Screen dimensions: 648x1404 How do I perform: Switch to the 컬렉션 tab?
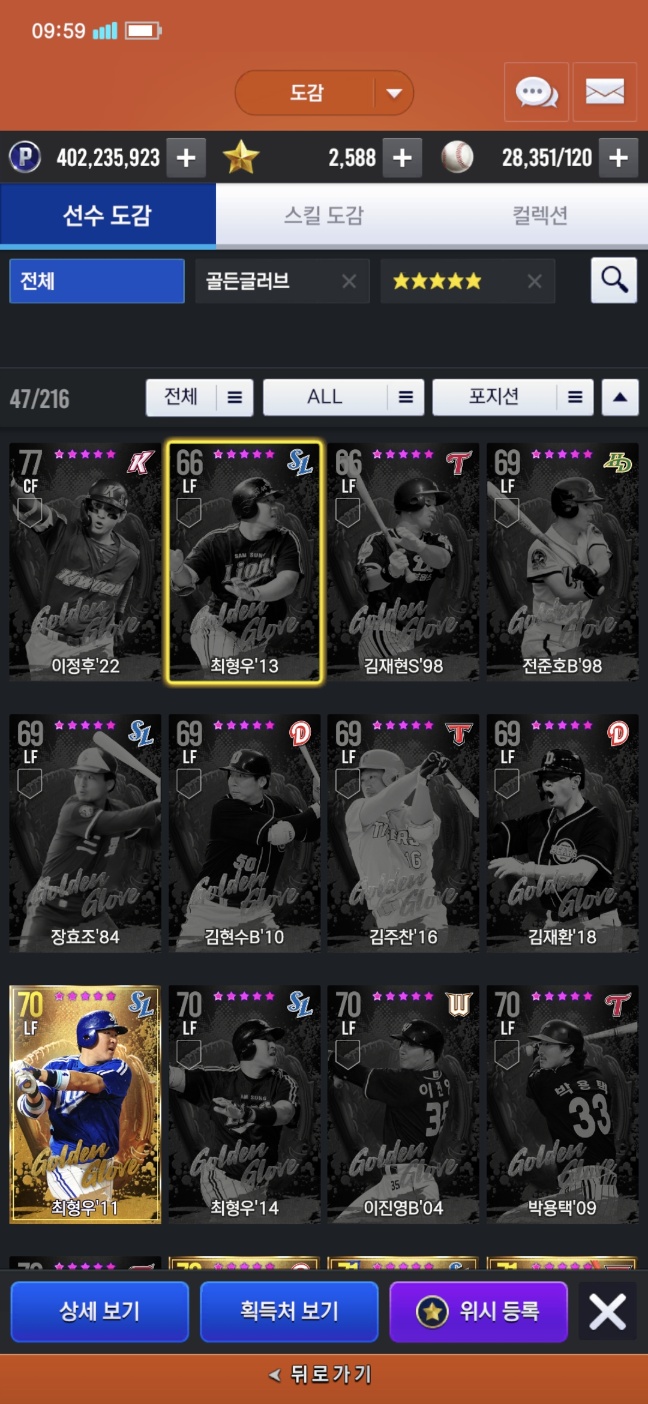[x=540, y=215]
